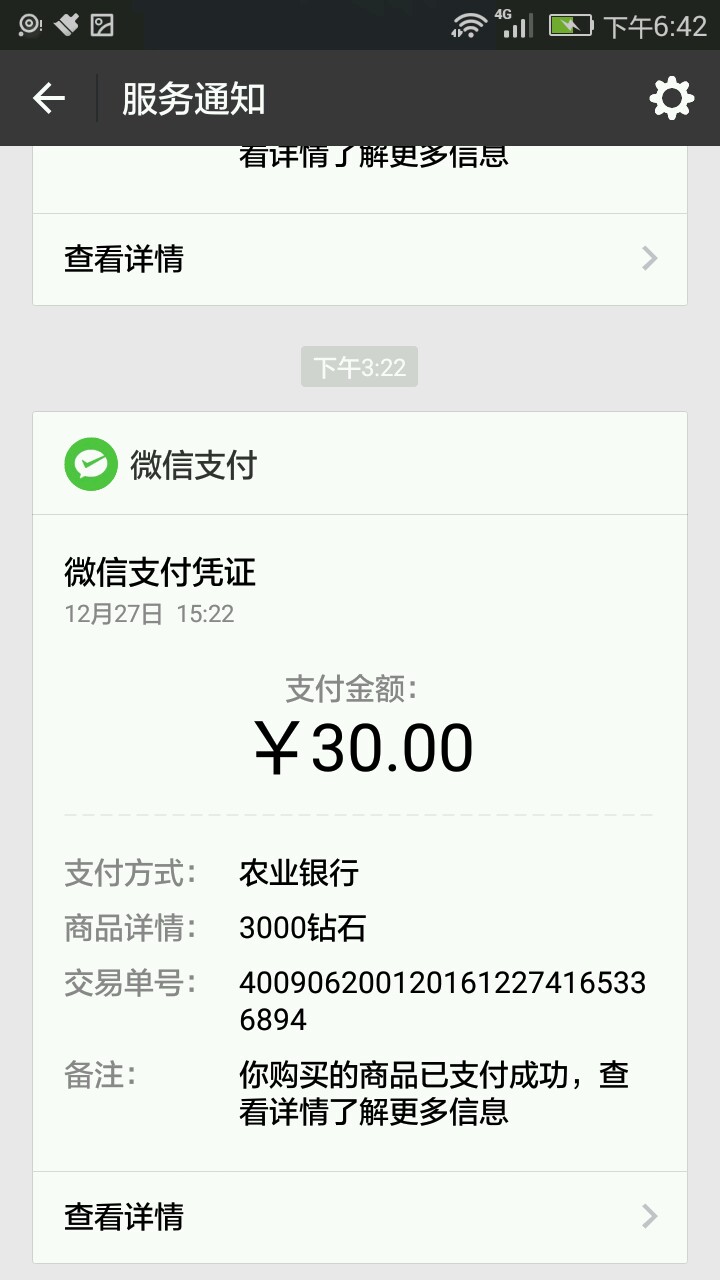Open the settings gear for 服务通知
720x1280 pixels.
coord(671,98)
